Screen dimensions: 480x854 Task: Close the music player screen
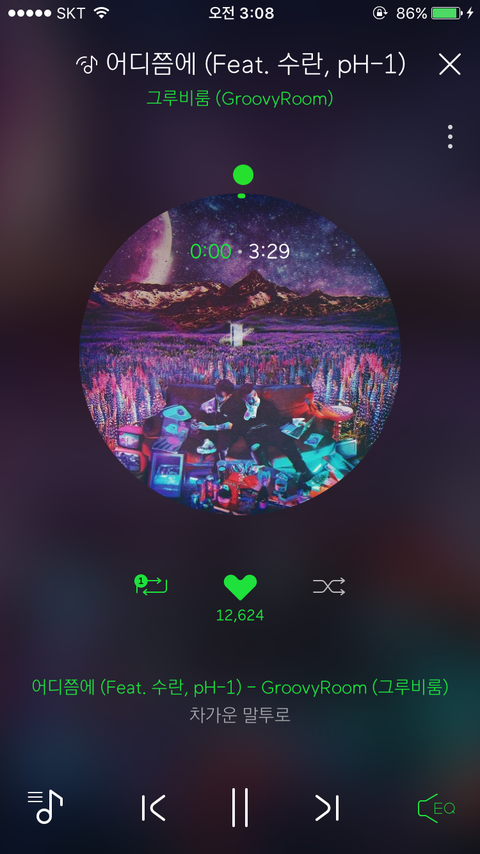pyautogui.click(x=450, y=64)
